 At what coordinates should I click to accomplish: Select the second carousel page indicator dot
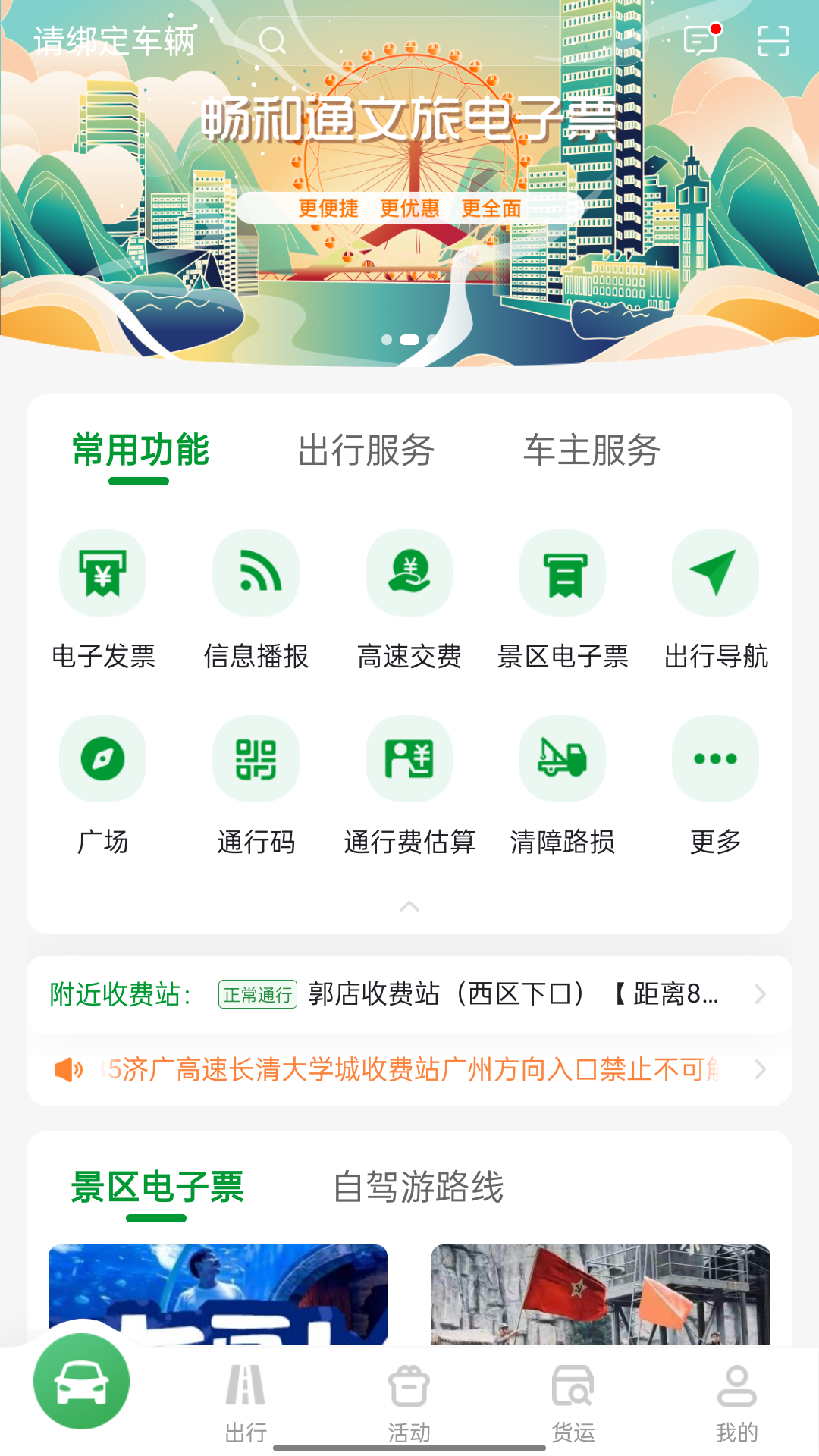click(409, 340)
